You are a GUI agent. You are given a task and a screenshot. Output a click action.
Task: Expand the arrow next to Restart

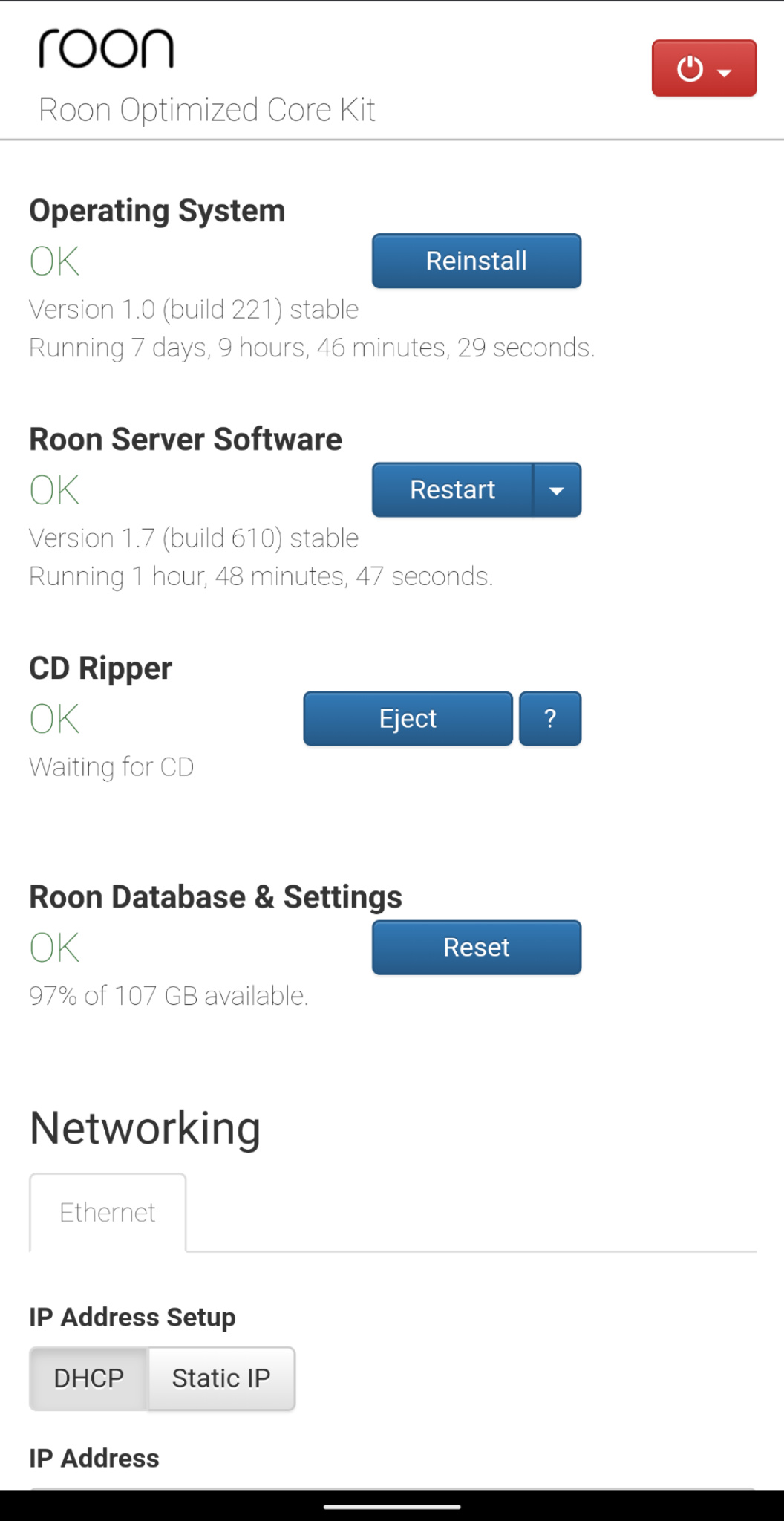pos(557,490)
